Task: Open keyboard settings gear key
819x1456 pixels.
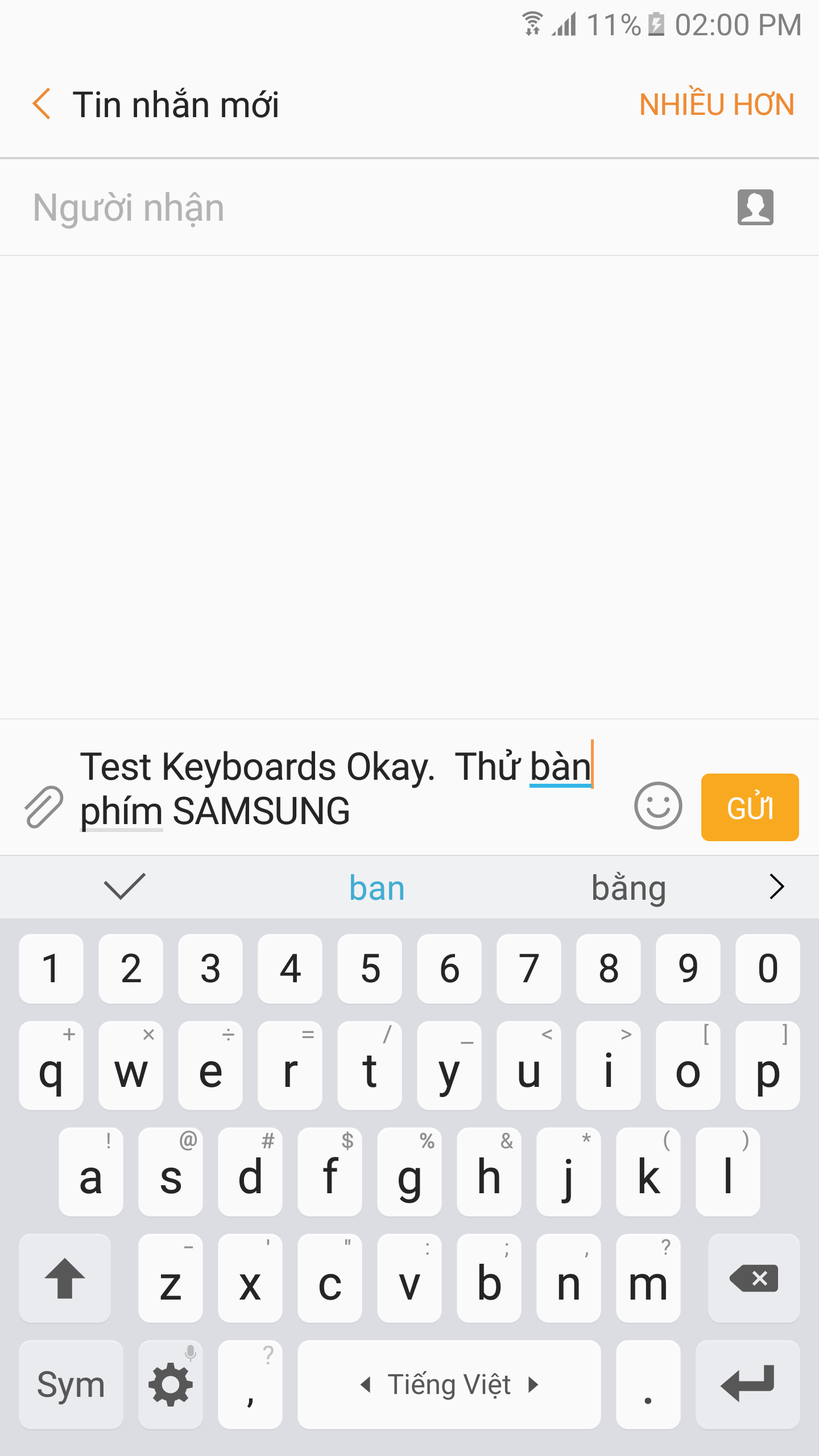Action: coord(171,1384)
